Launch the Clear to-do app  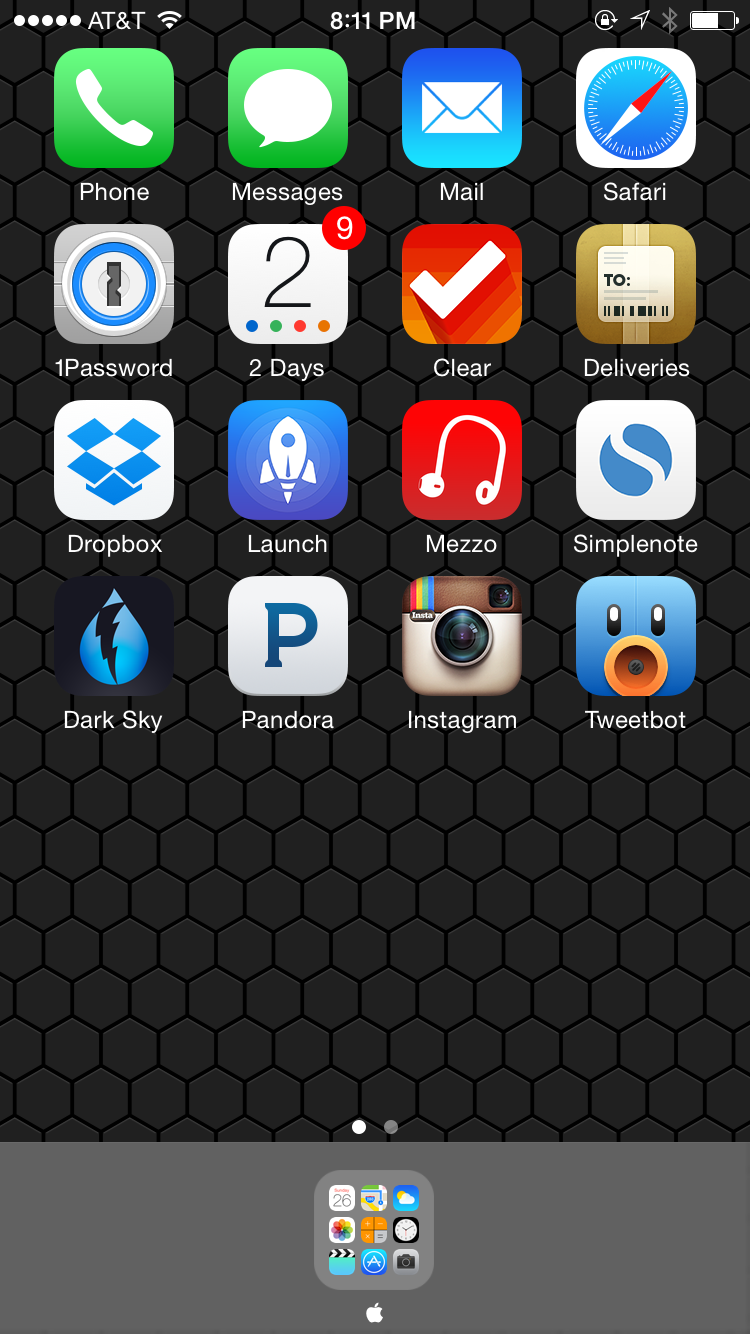pyautogui.click(x=462, y=284)
